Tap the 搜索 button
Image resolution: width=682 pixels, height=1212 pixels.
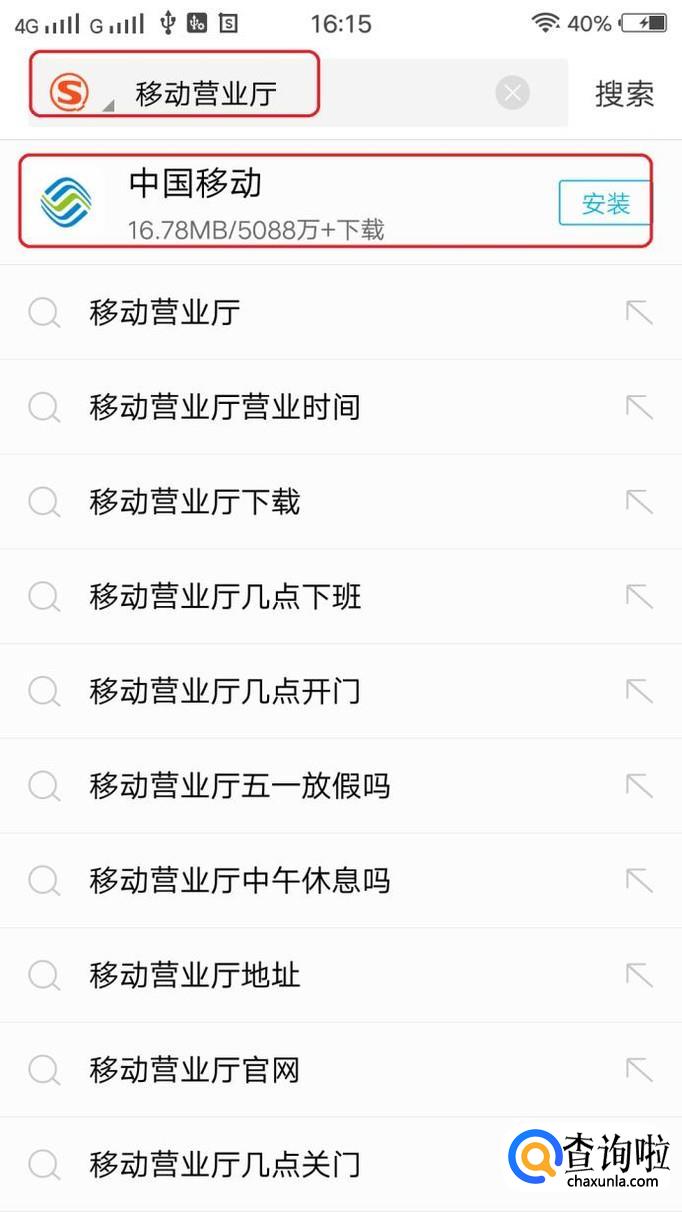point(624,94)
